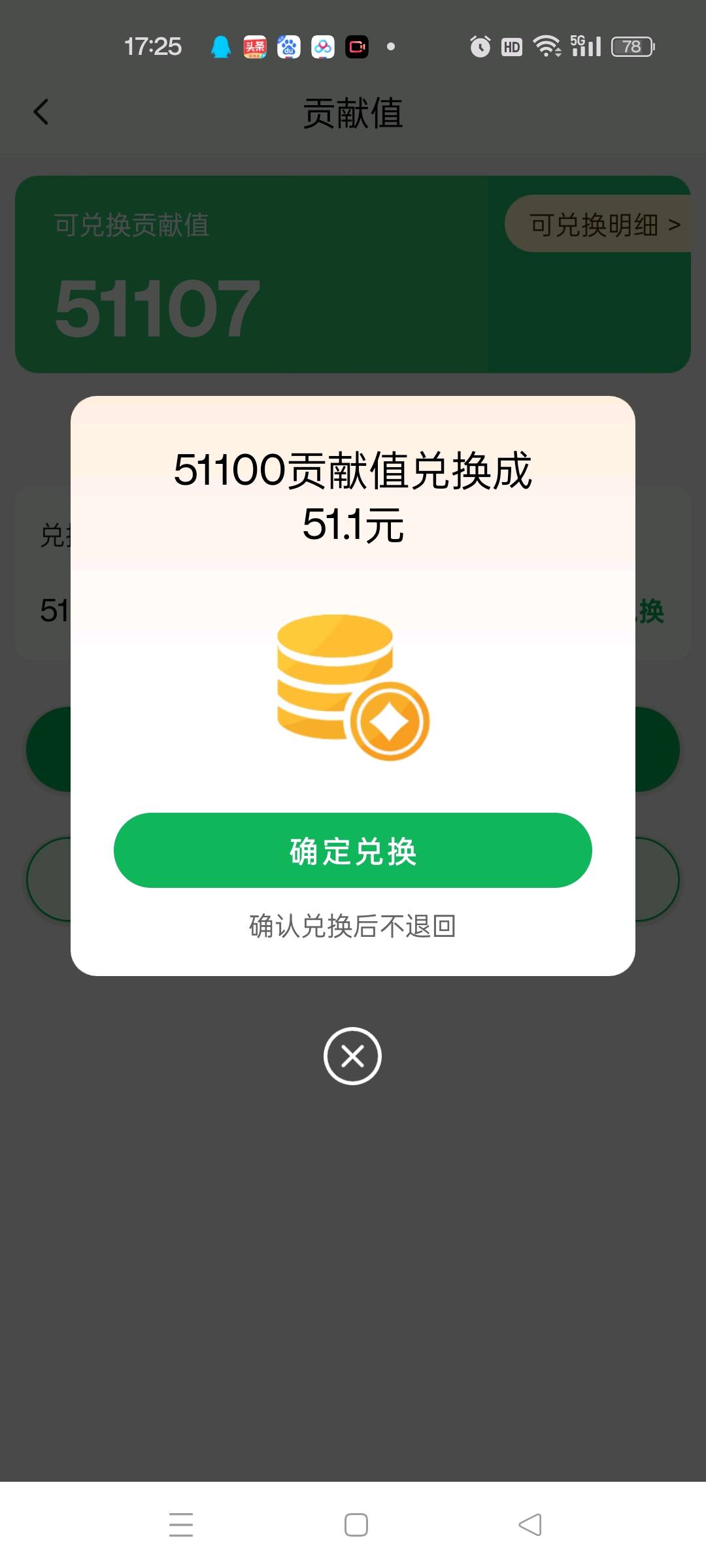Screen dimensions: 706x1568
Task: Tap the note 确认兑换后不退回 under the button
Action: click(x=353, y=926)
